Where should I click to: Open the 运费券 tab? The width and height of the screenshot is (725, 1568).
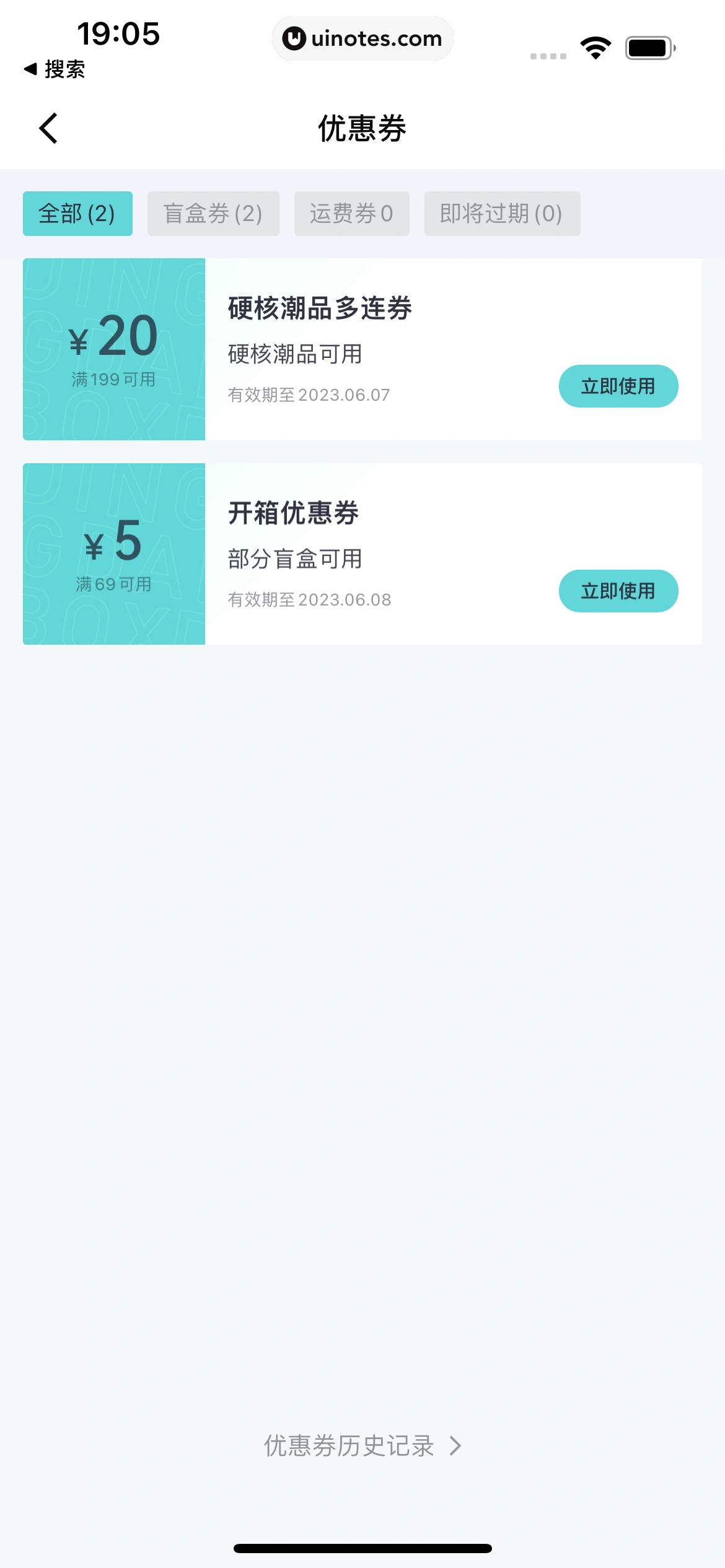pyautogui.click(x=351, y=213)
